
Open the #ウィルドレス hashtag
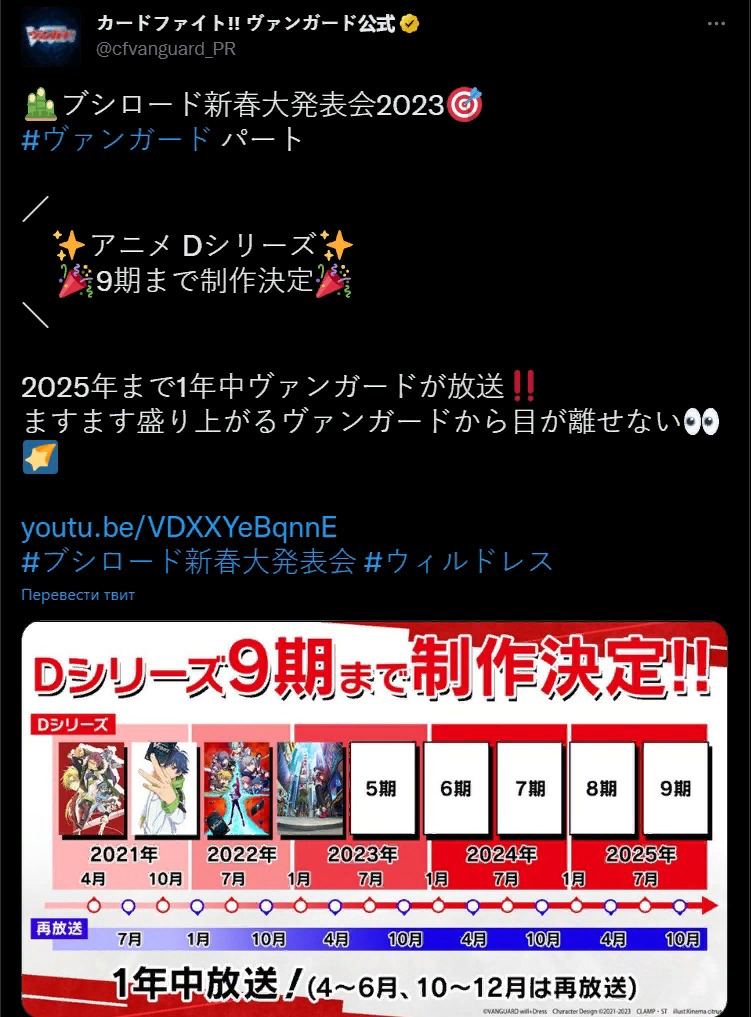pos(458,561)
